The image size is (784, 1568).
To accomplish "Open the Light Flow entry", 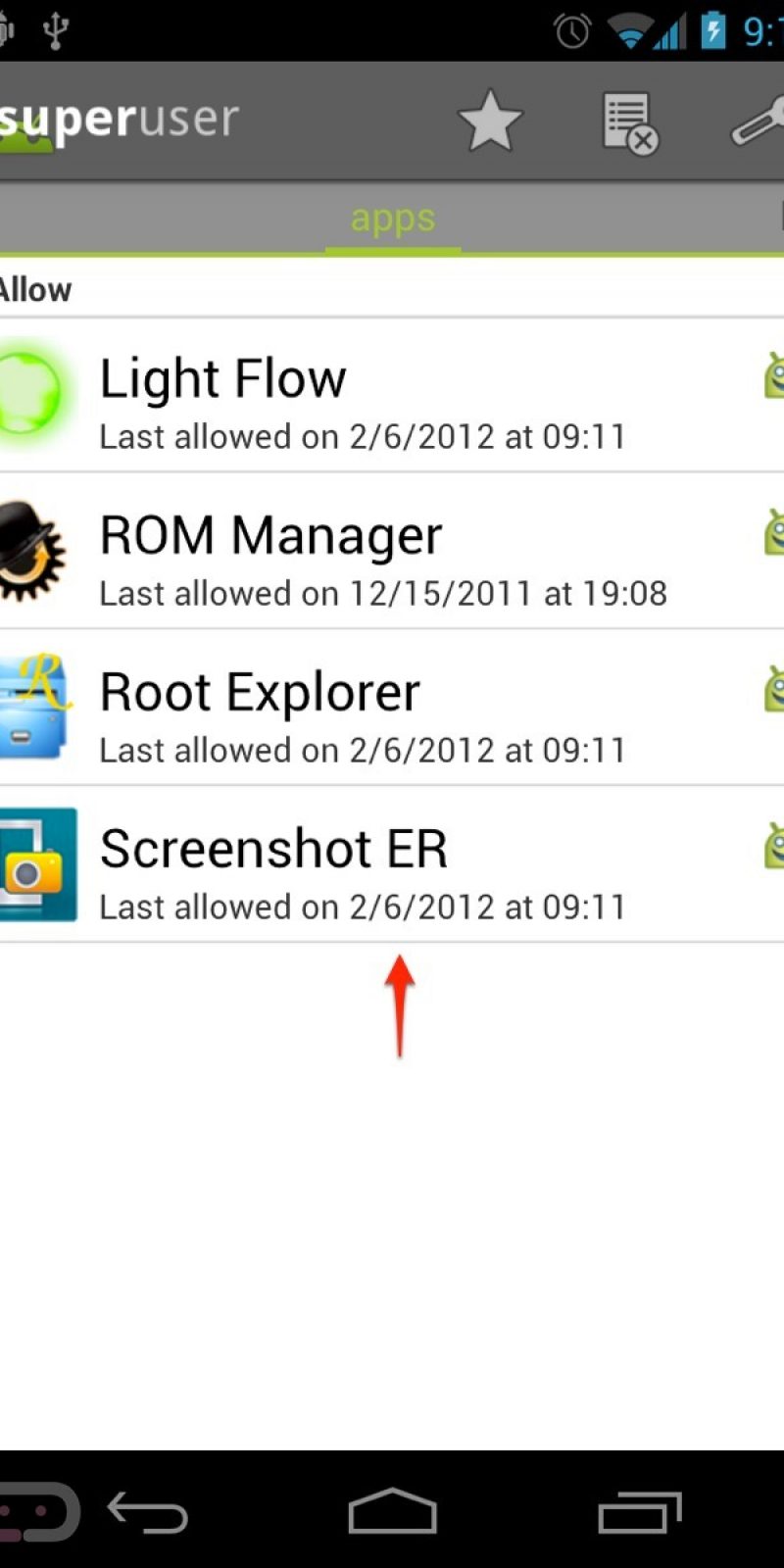I will [x=363, y=395].
